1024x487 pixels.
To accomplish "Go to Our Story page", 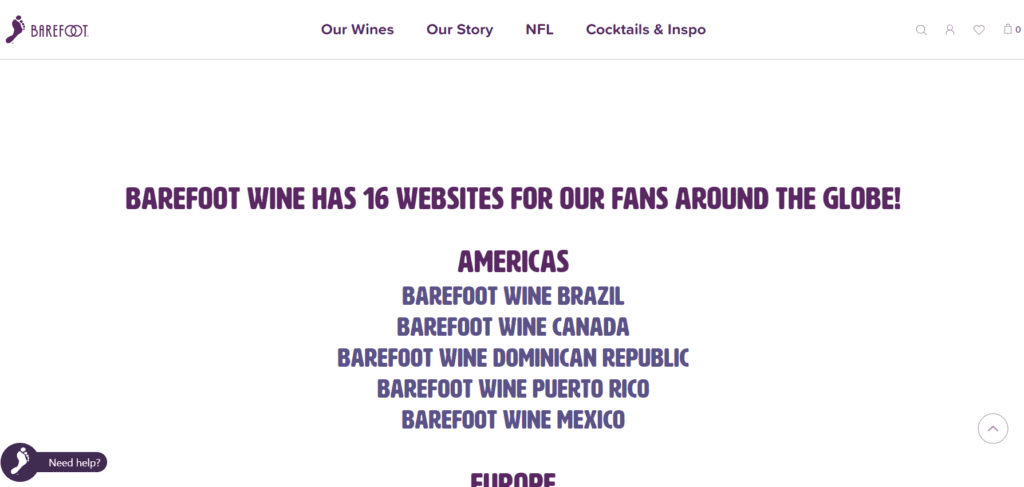I will click(459, 30).
